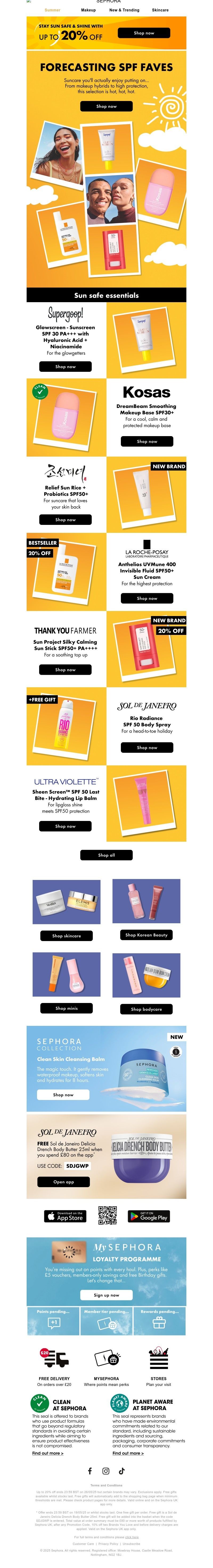Go to Skincare category
213x1568 pixels.
[160, 10]
